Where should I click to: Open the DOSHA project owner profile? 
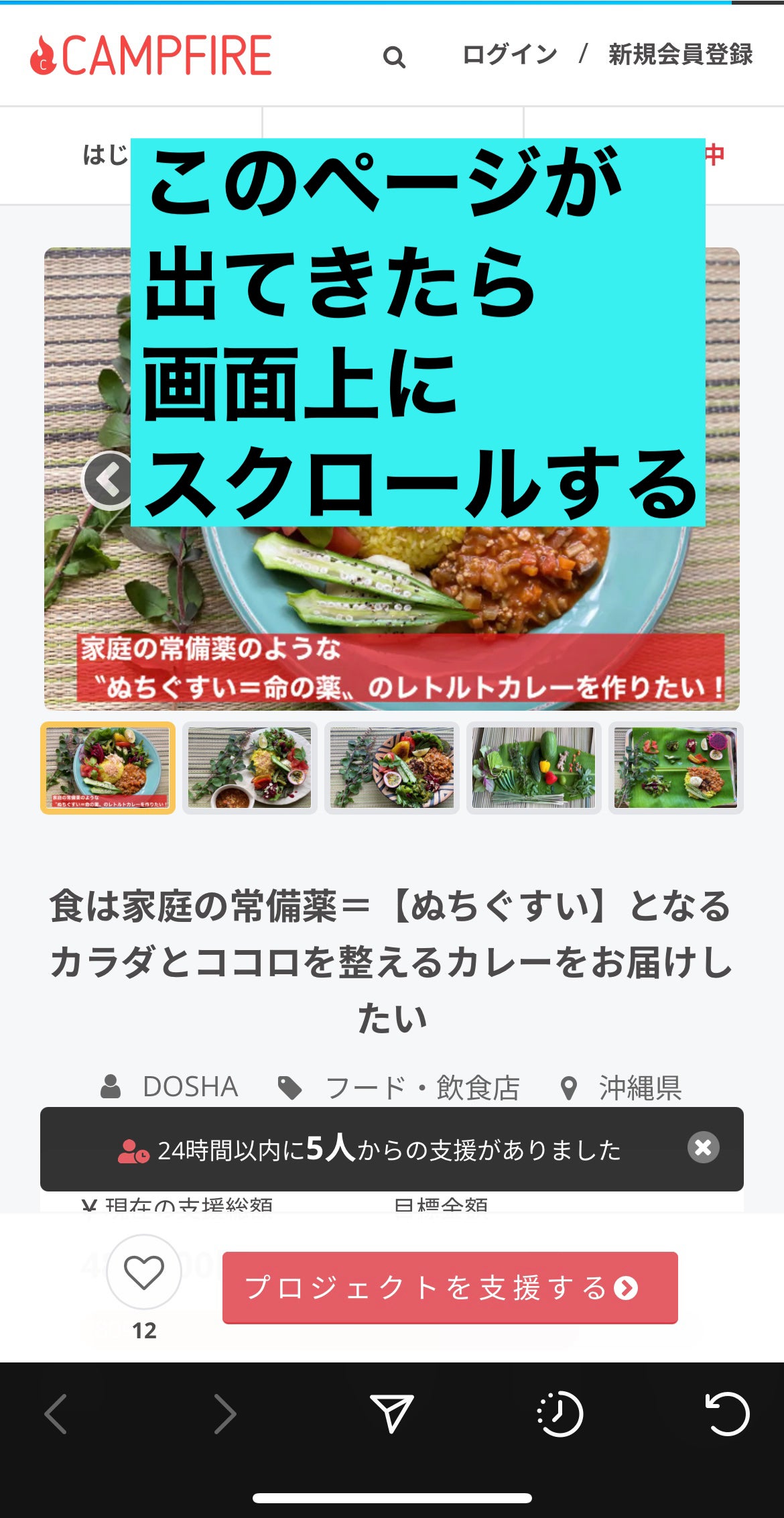(x=190, y=1087)
